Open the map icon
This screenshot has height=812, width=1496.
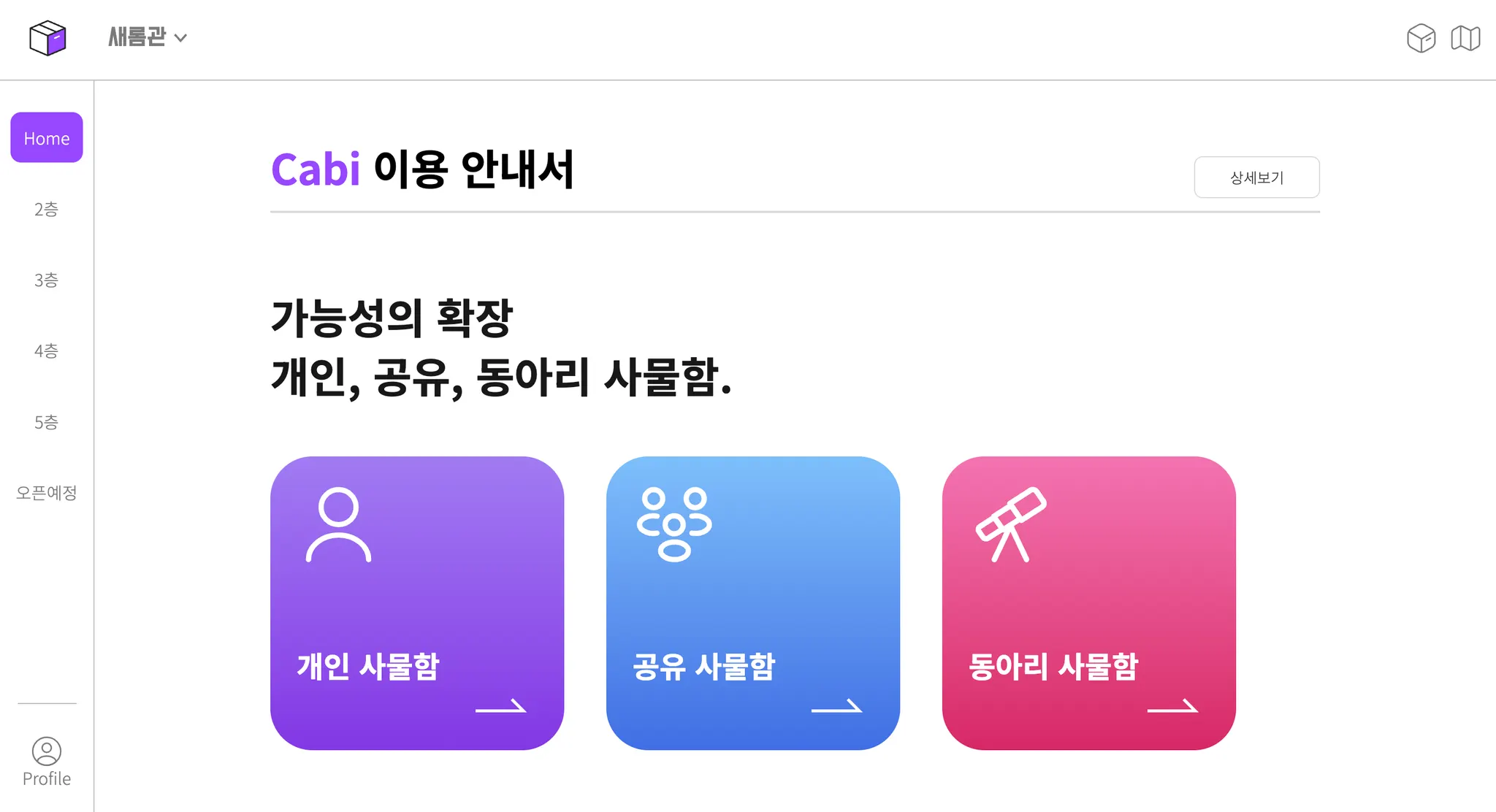[1465, 38]
